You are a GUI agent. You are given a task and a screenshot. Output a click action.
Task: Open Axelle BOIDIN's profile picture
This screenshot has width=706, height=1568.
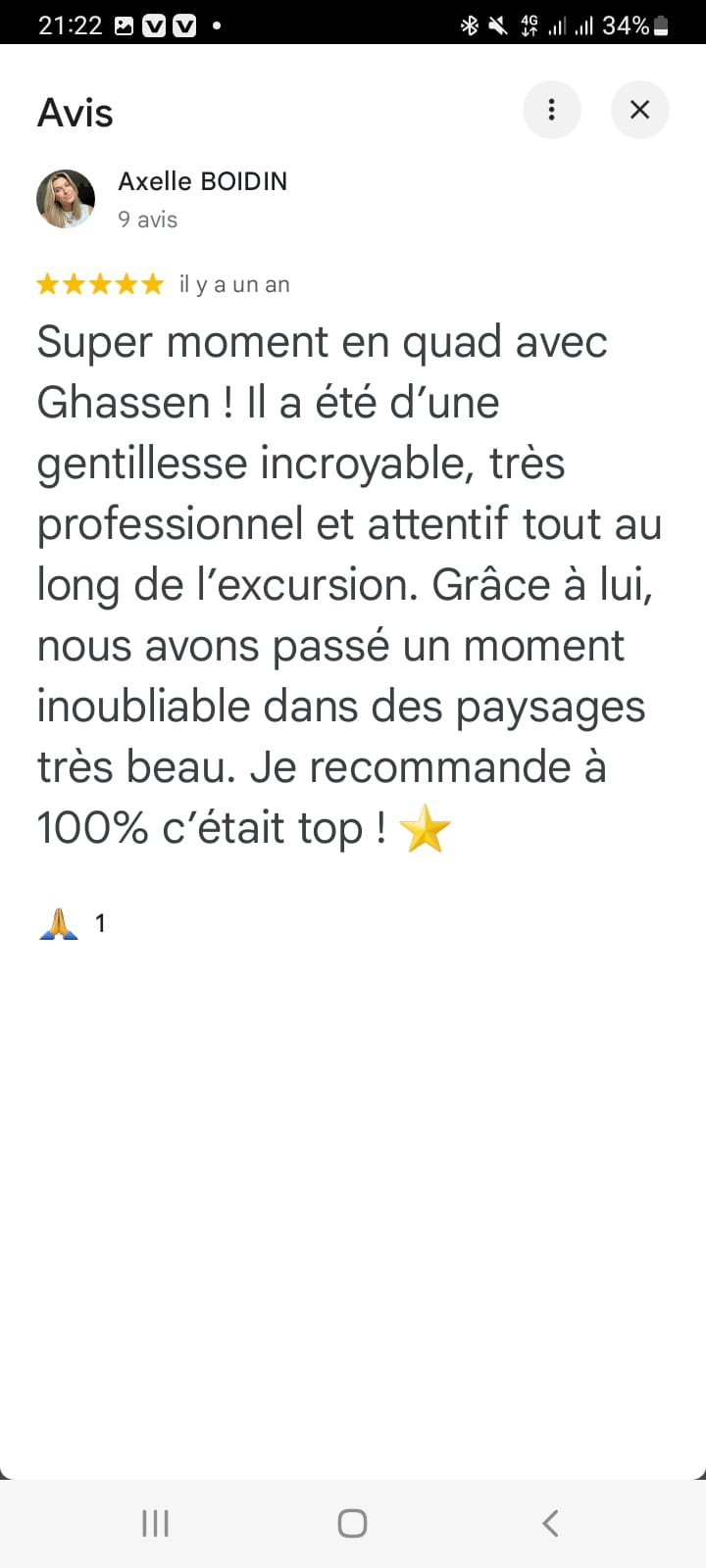pyautogui.click(x=66, y=199)
